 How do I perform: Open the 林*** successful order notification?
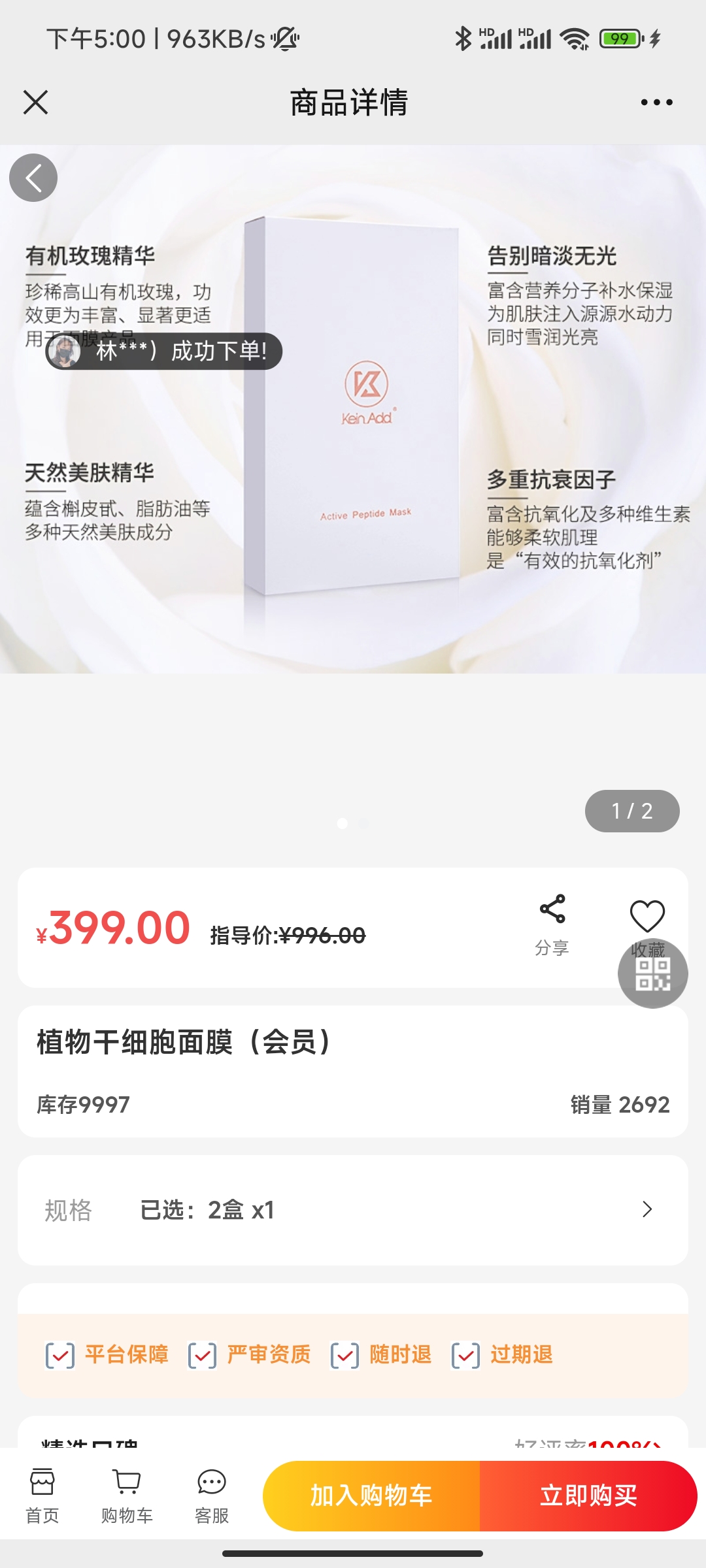click(x=163, y=351)
